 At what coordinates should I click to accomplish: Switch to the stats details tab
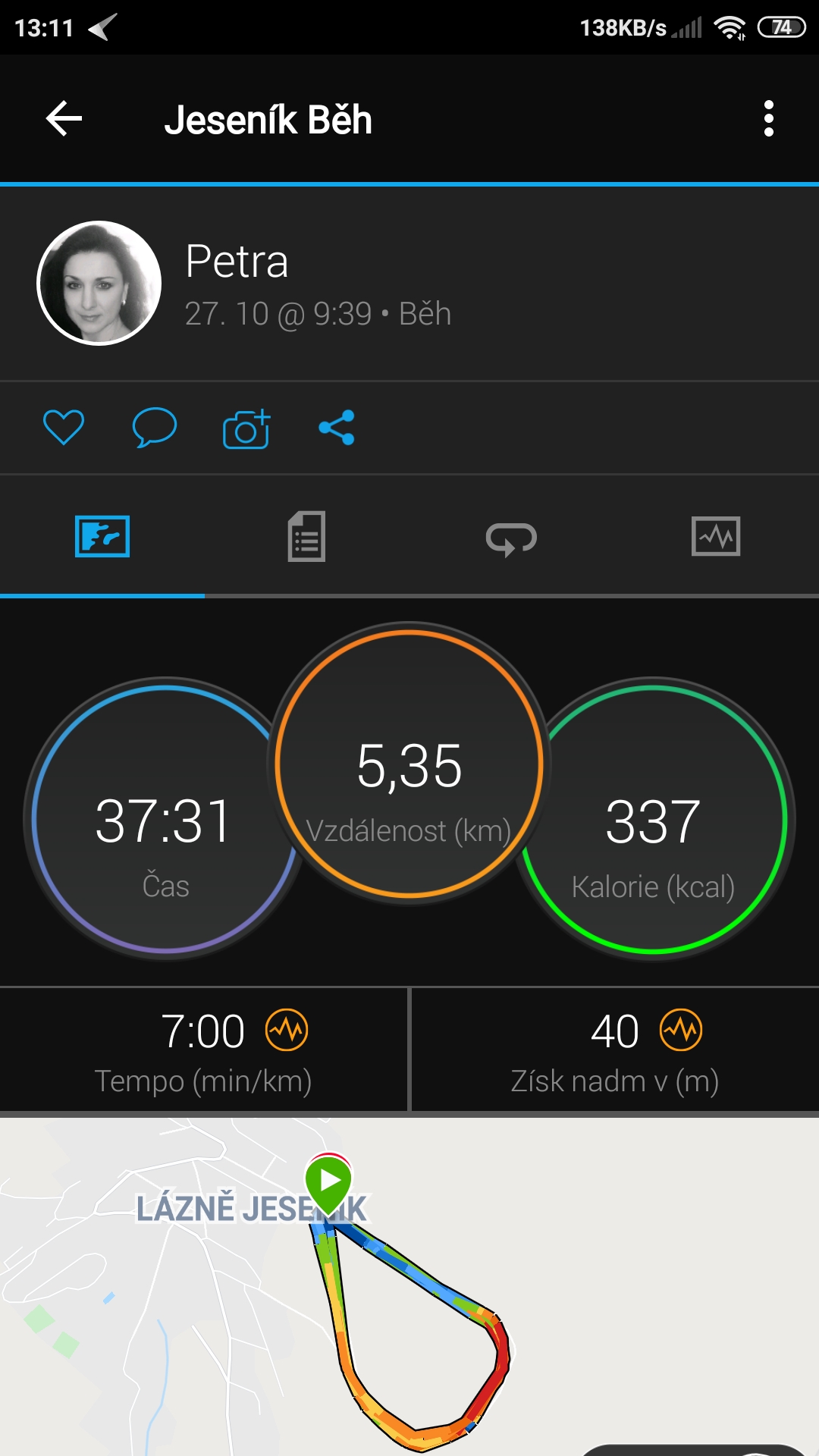(x=306, y=537)
